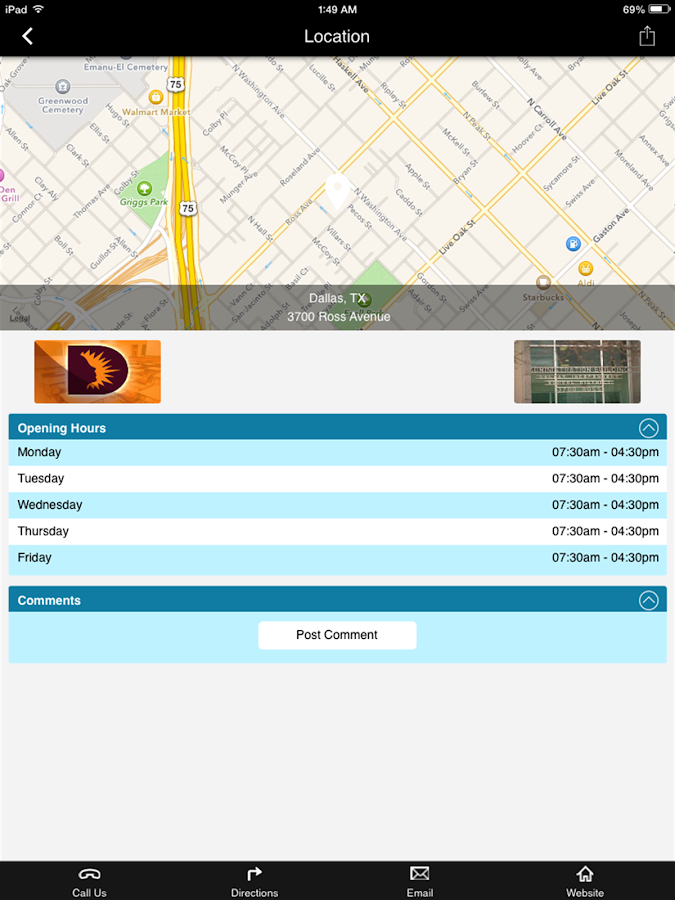Tap the Post Comment button
The height and width of the screenshot is (900, 675).
pyautogui.click(x=337, y=635)
